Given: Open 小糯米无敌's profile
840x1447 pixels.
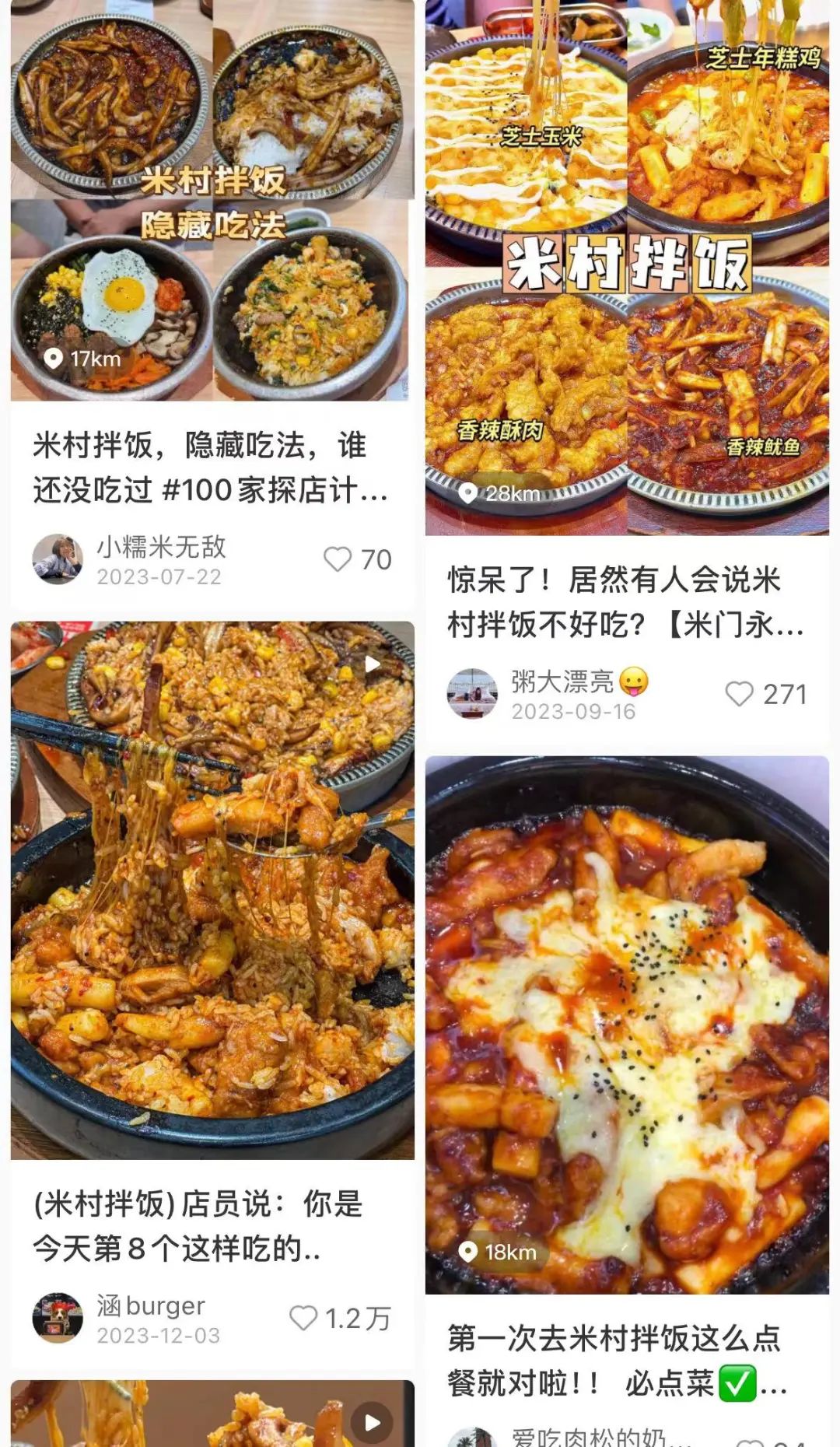Looking at the screenshot, I should (x=58, y=559).
